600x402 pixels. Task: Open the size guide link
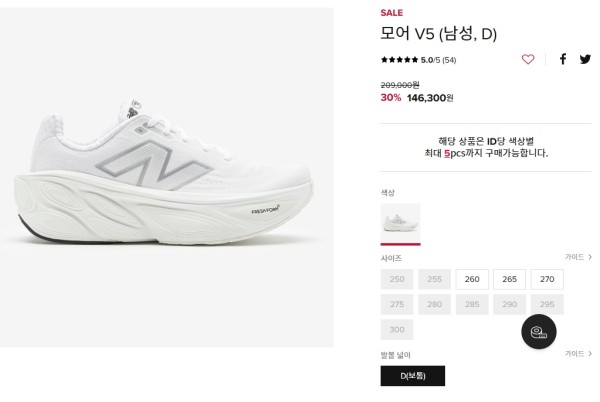click(577, 257)
